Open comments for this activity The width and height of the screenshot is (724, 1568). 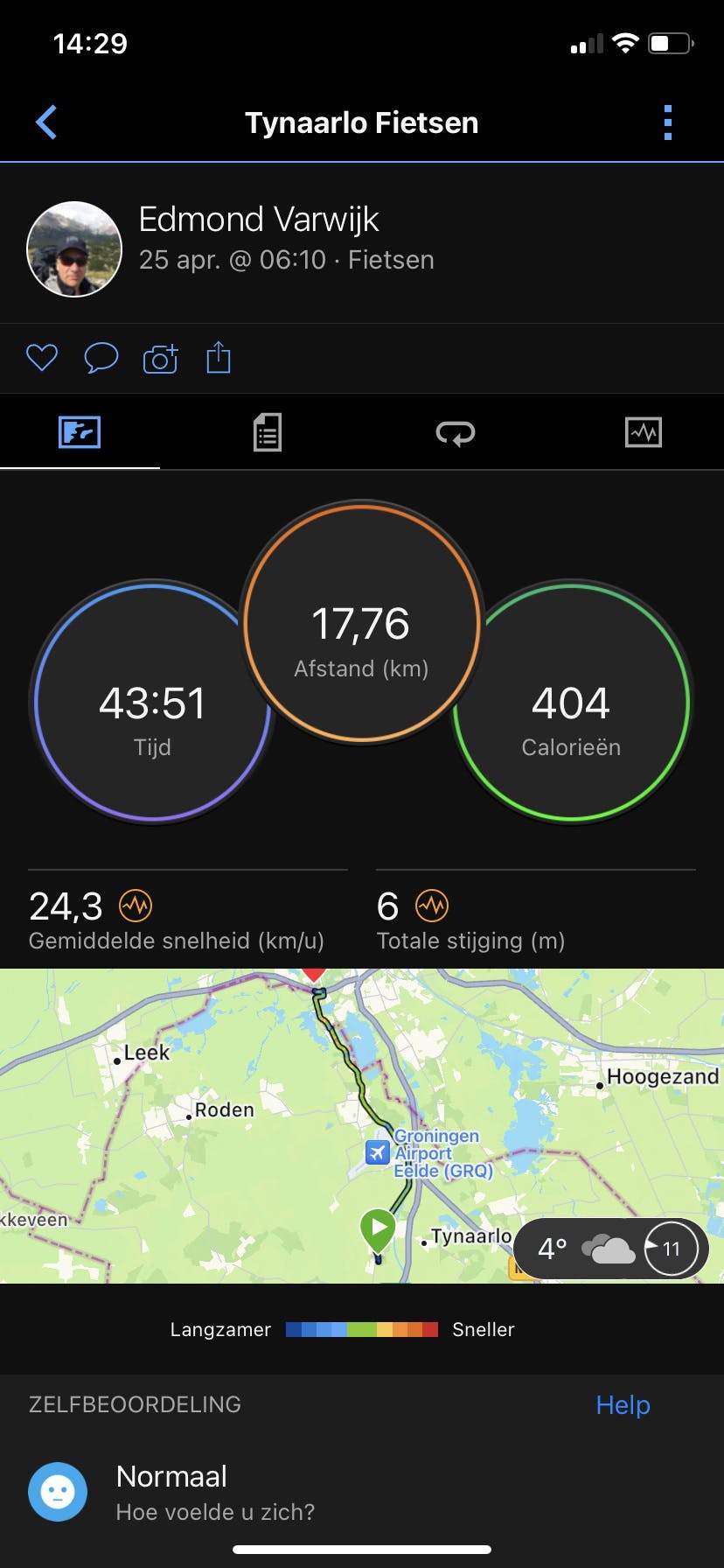coord(101,358)
